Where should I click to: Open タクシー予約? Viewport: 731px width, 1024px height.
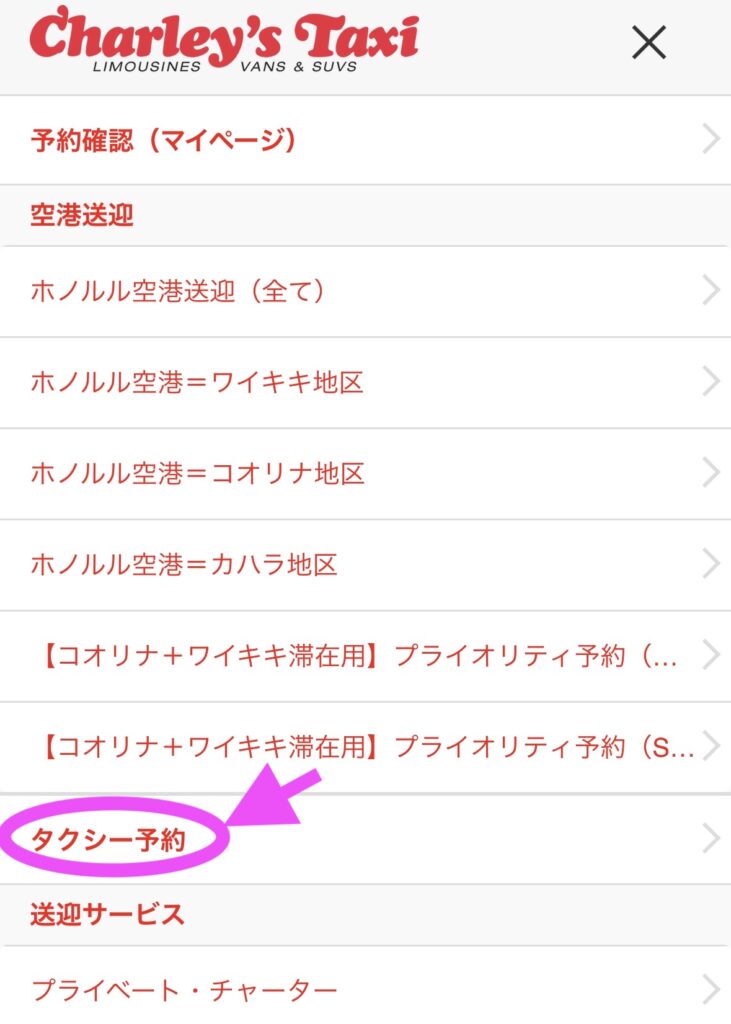coord(110,839)
